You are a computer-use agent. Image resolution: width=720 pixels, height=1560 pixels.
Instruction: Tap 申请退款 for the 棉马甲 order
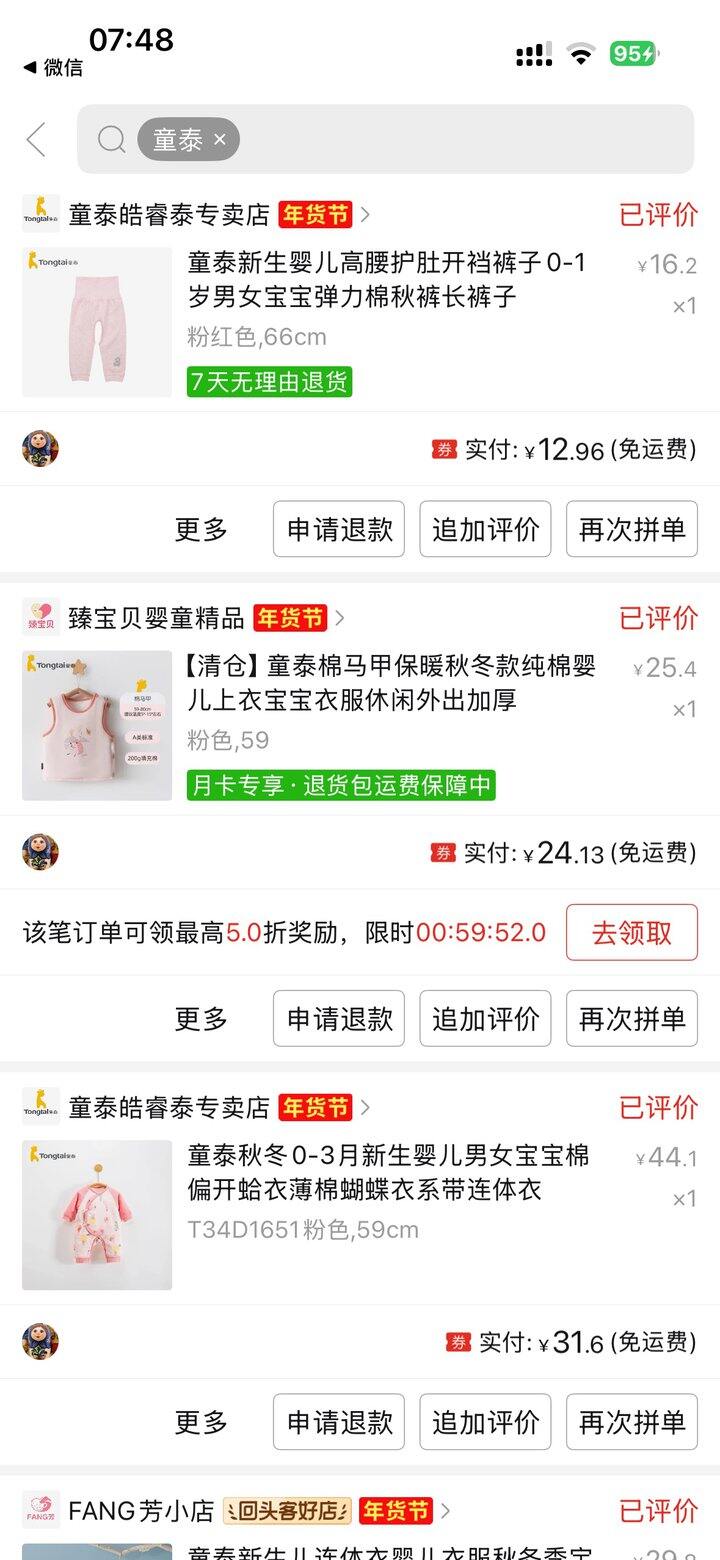[339, 1018]
